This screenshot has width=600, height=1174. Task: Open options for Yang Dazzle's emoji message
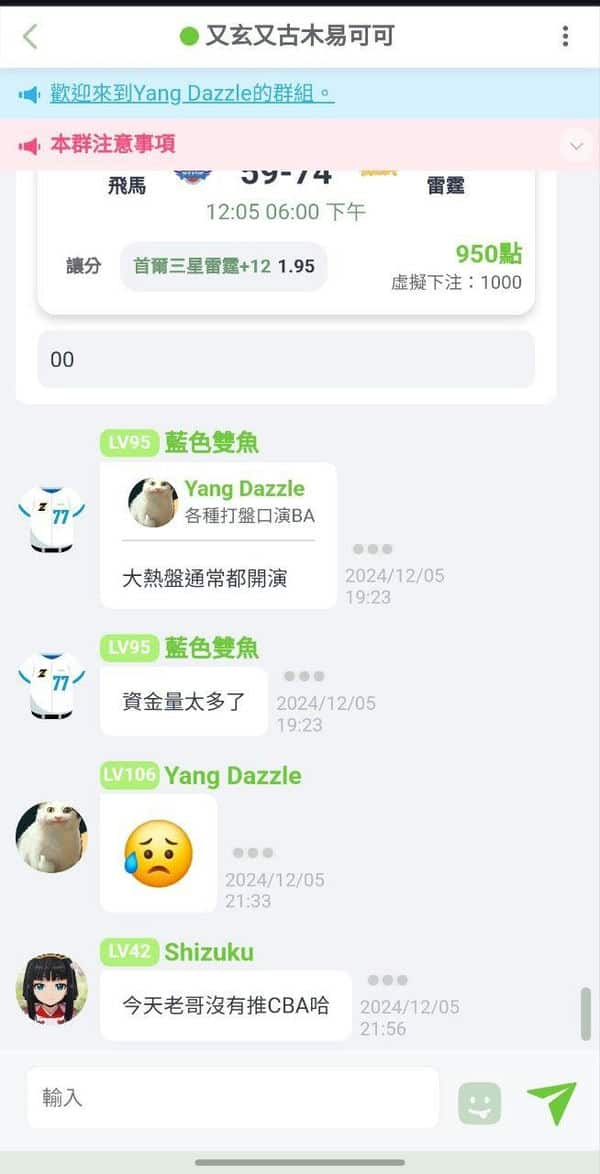click(252, 853)
